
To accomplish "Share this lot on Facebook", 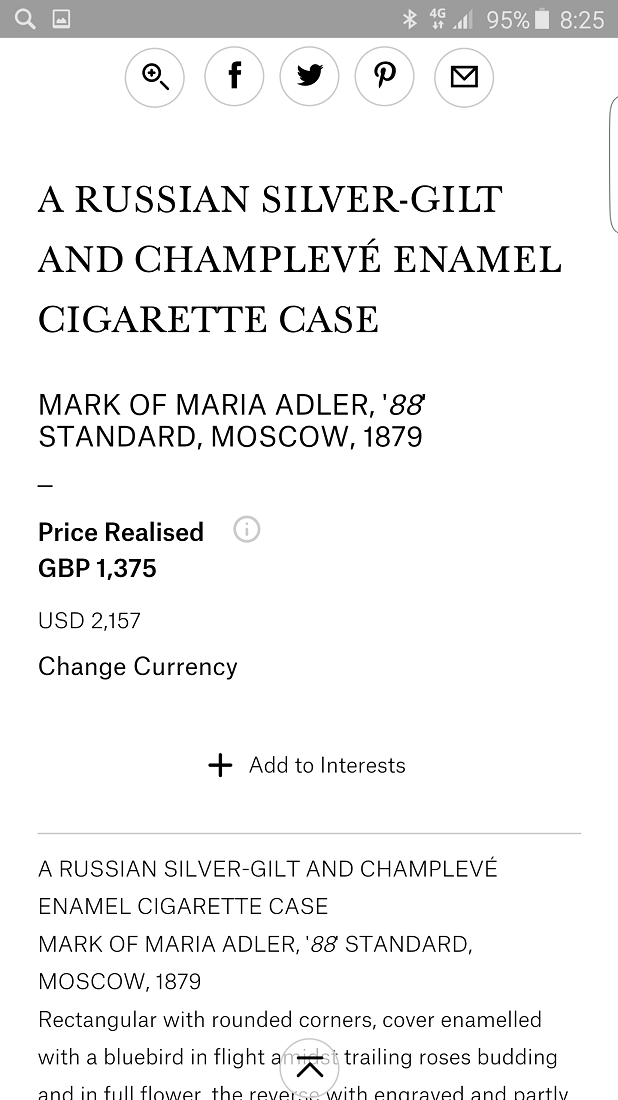I will [234, 76].
